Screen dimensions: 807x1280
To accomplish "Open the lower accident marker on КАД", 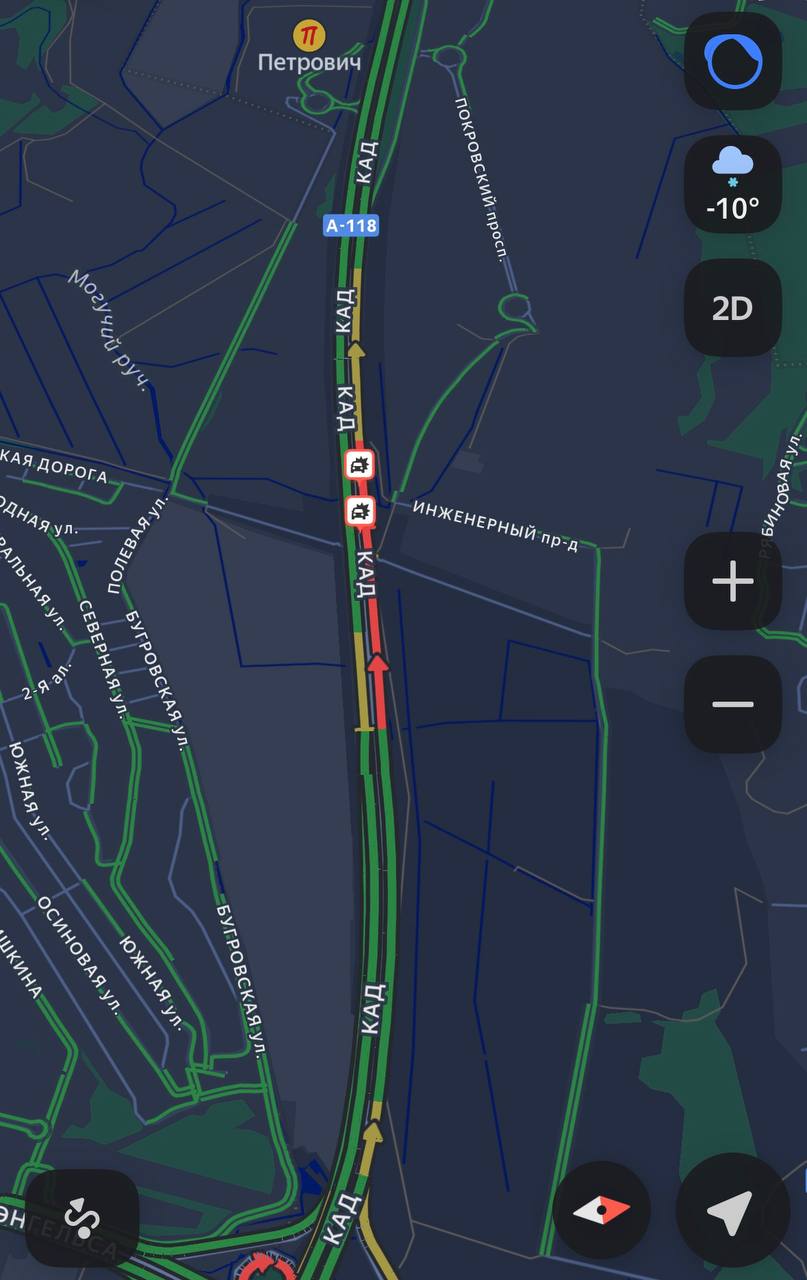I will pyautogui.click(x=360, y=512).
